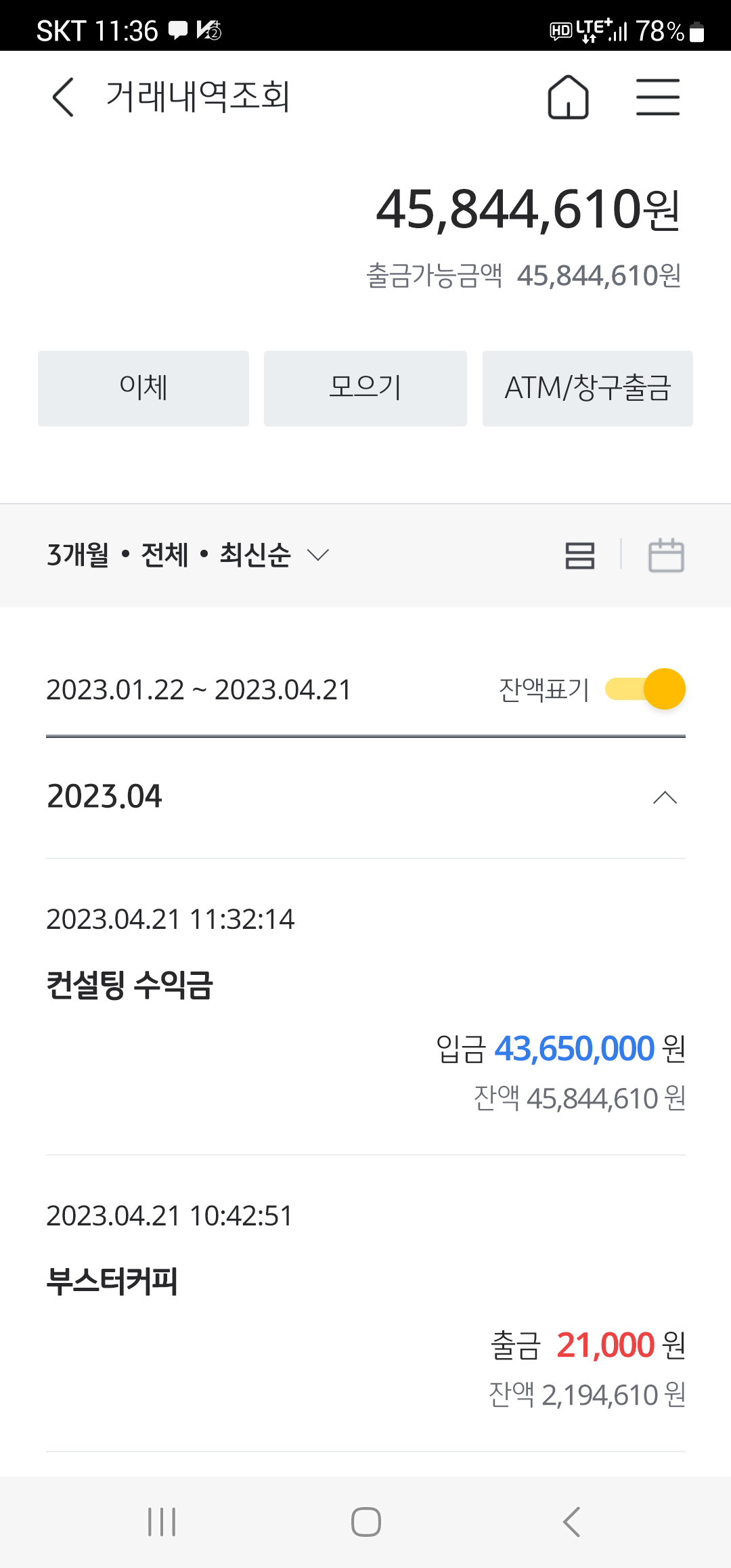Screen dimensions: 731x1568
Task: Switch to list view icon
Action: (x=580, y=556)
